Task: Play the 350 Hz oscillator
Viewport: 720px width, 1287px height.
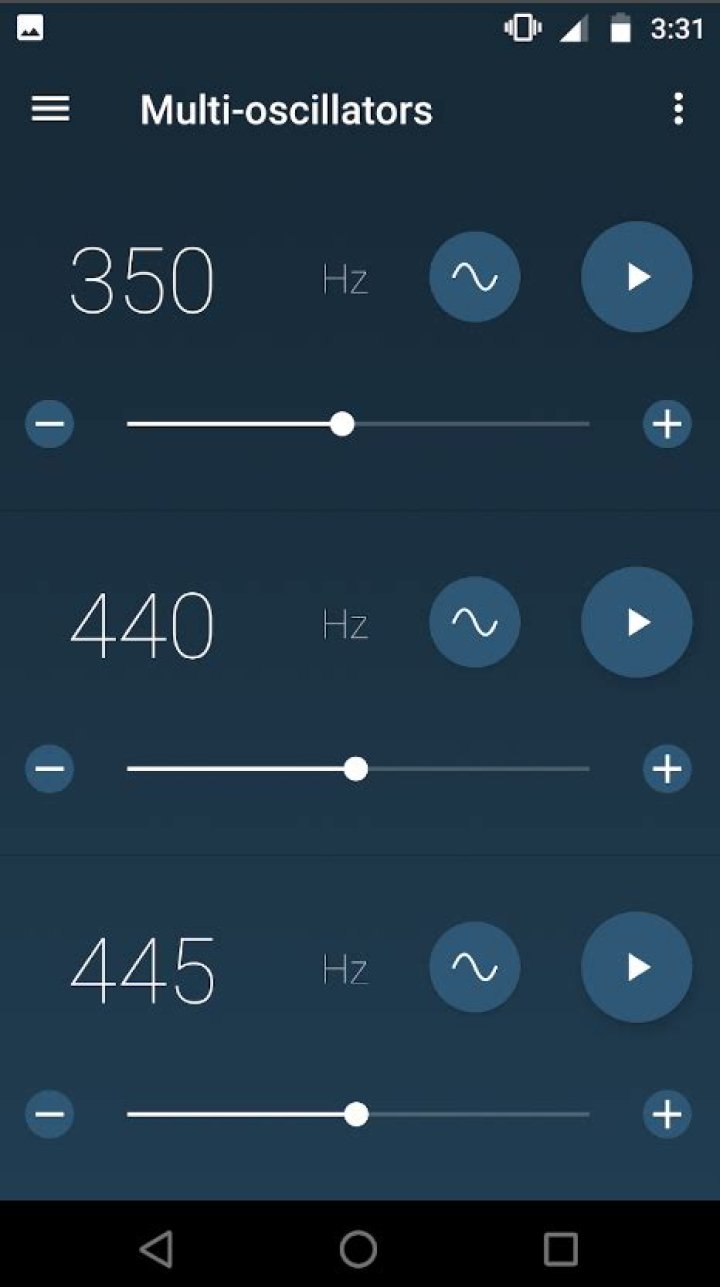Action: point(636,277)
